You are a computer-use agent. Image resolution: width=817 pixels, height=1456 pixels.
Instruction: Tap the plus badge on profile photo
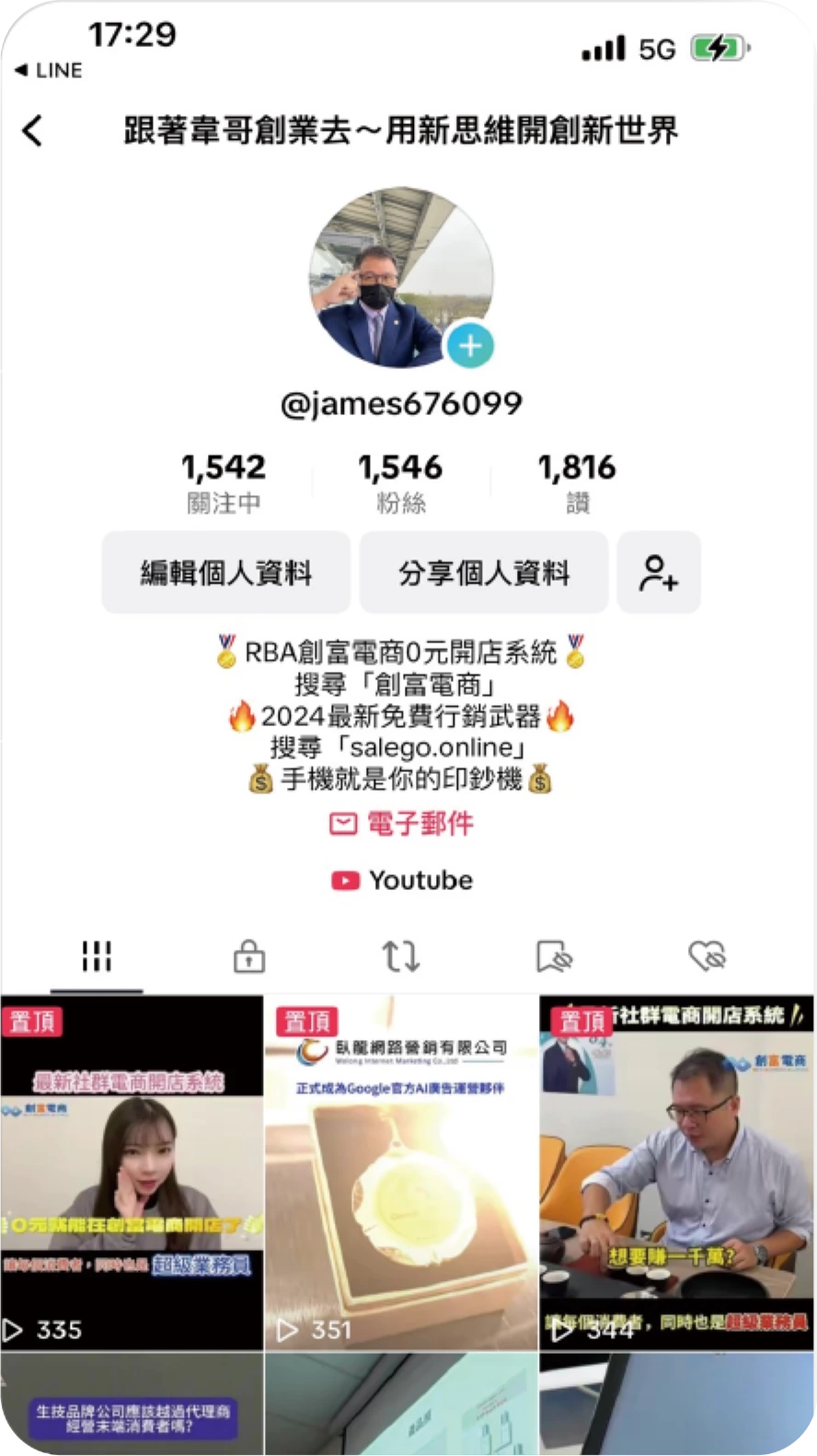coord(470,347)
